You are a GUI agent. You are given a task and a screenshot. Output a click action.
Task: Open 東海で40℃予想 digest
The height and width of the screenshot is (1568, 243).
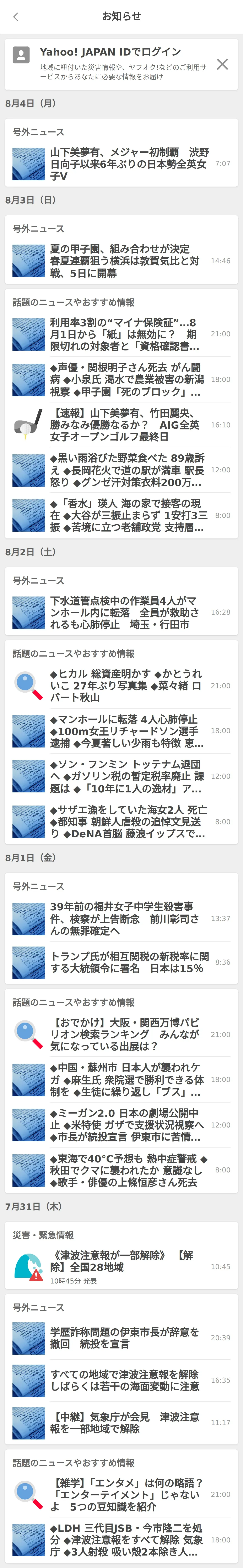[x=129, y=1170]
